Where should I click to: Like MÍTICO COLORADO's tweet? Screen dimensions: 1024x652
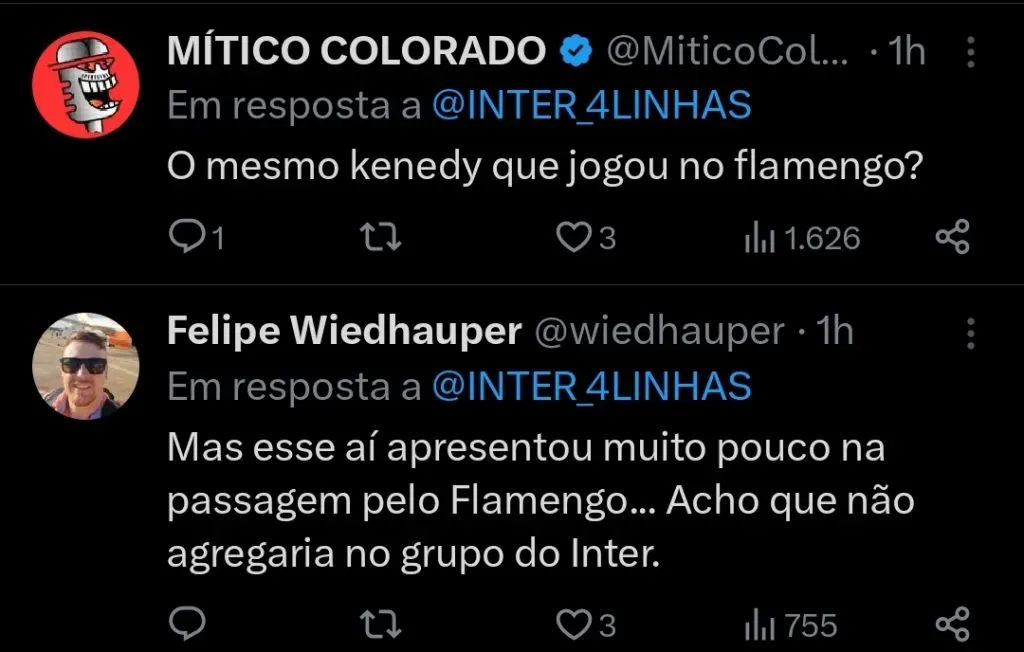pyautogui.click(x=573, y=237)
